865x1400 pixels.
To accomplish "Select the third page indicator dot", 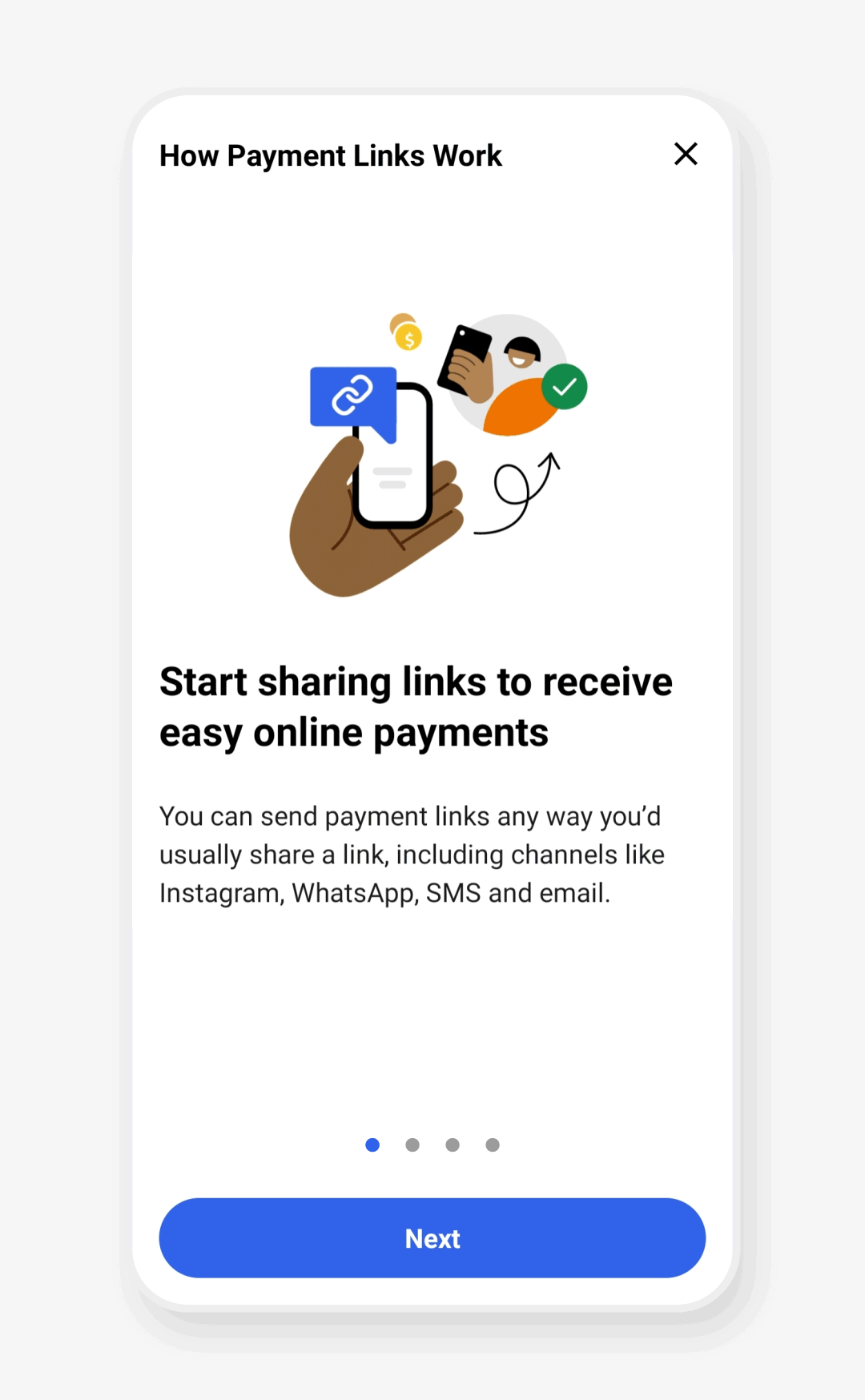I will pyautogui.click(x=453, y=1145).
